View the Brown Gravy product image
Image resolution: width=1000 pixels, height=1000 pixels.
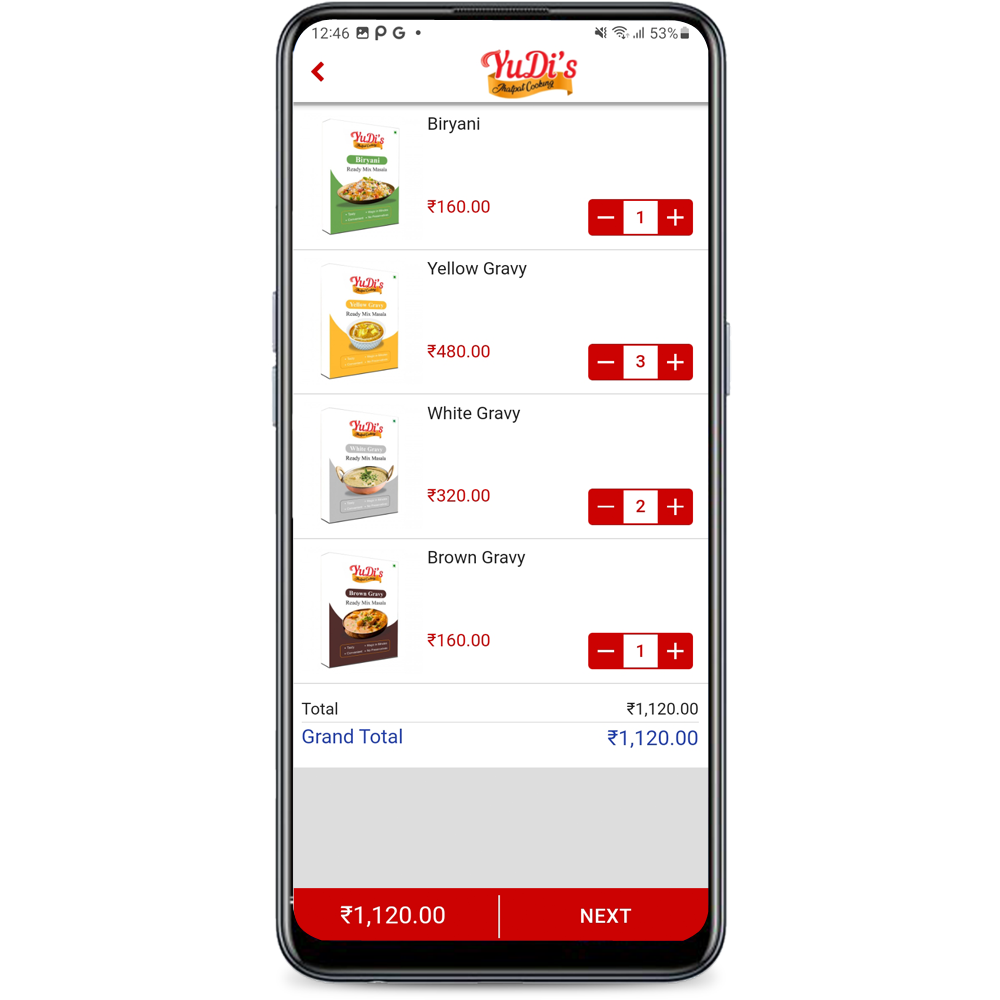[x=360, y=610]
